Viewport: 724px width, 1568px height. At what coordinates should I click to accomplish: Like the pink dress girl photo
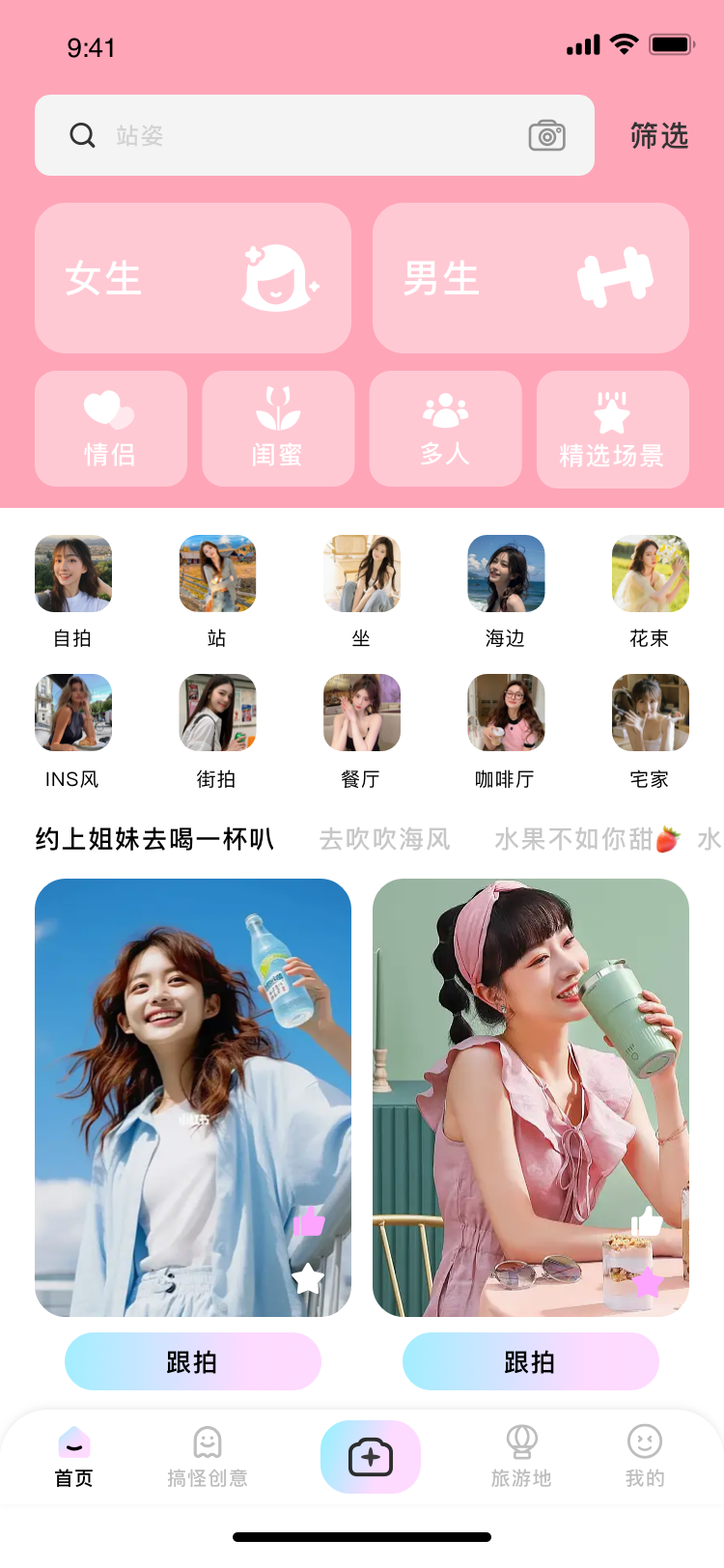(646, 1222)
